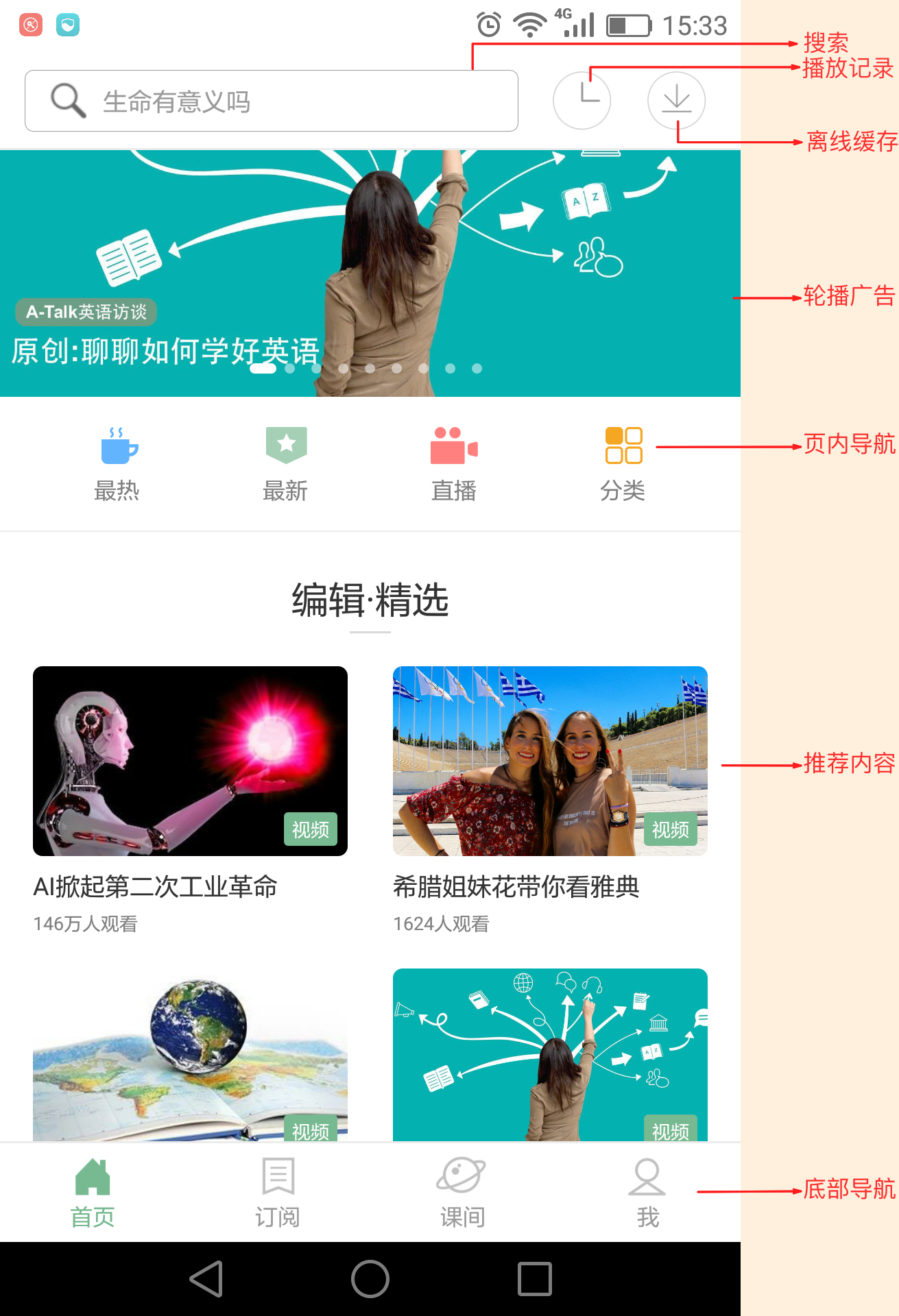Go to the 最热 section
Image resolution: width=899 pixels, height=1316 pixels.
[117, 464]
